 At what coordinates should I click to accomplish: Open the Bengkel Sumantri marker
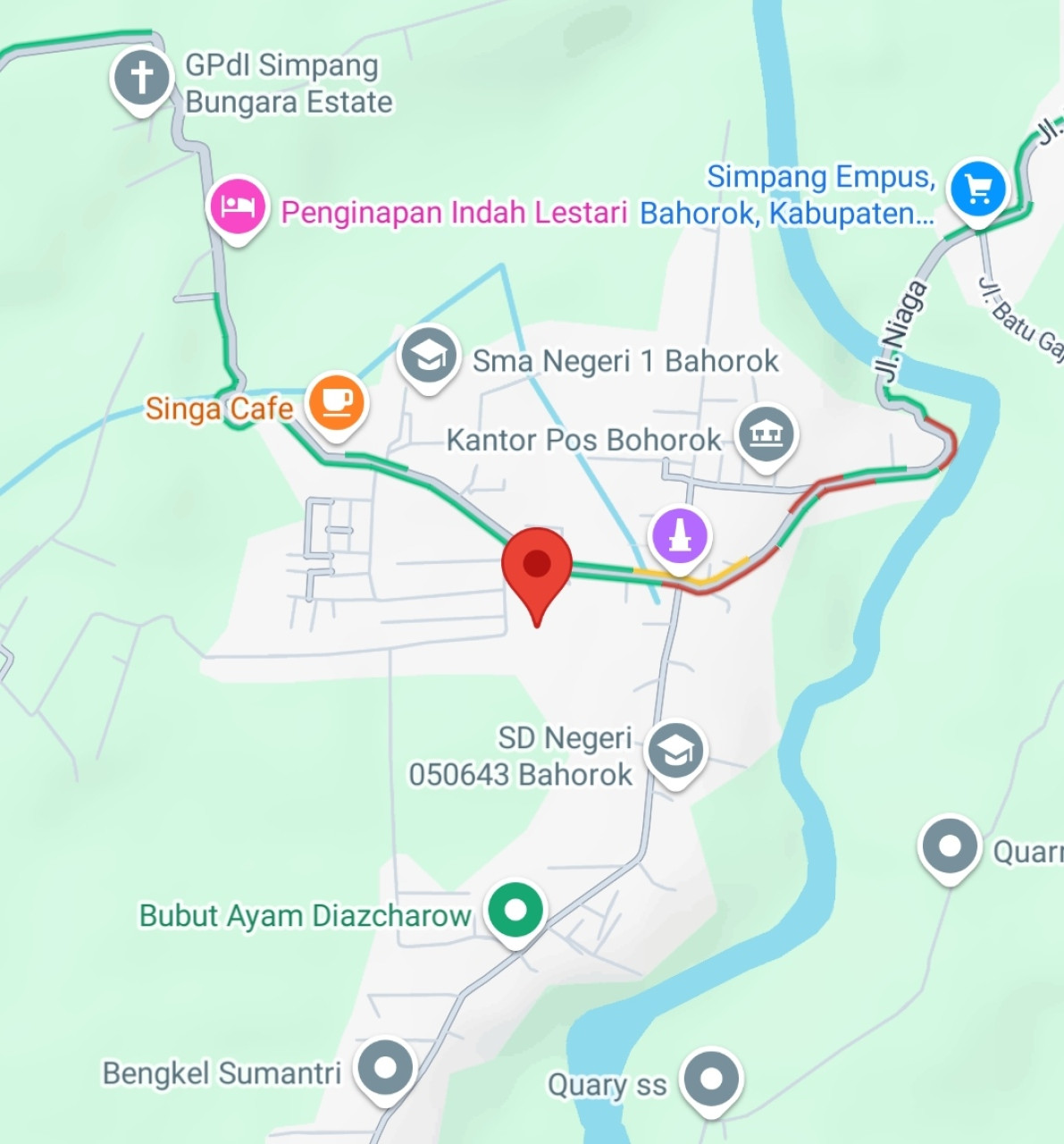tap(385, 1067)
